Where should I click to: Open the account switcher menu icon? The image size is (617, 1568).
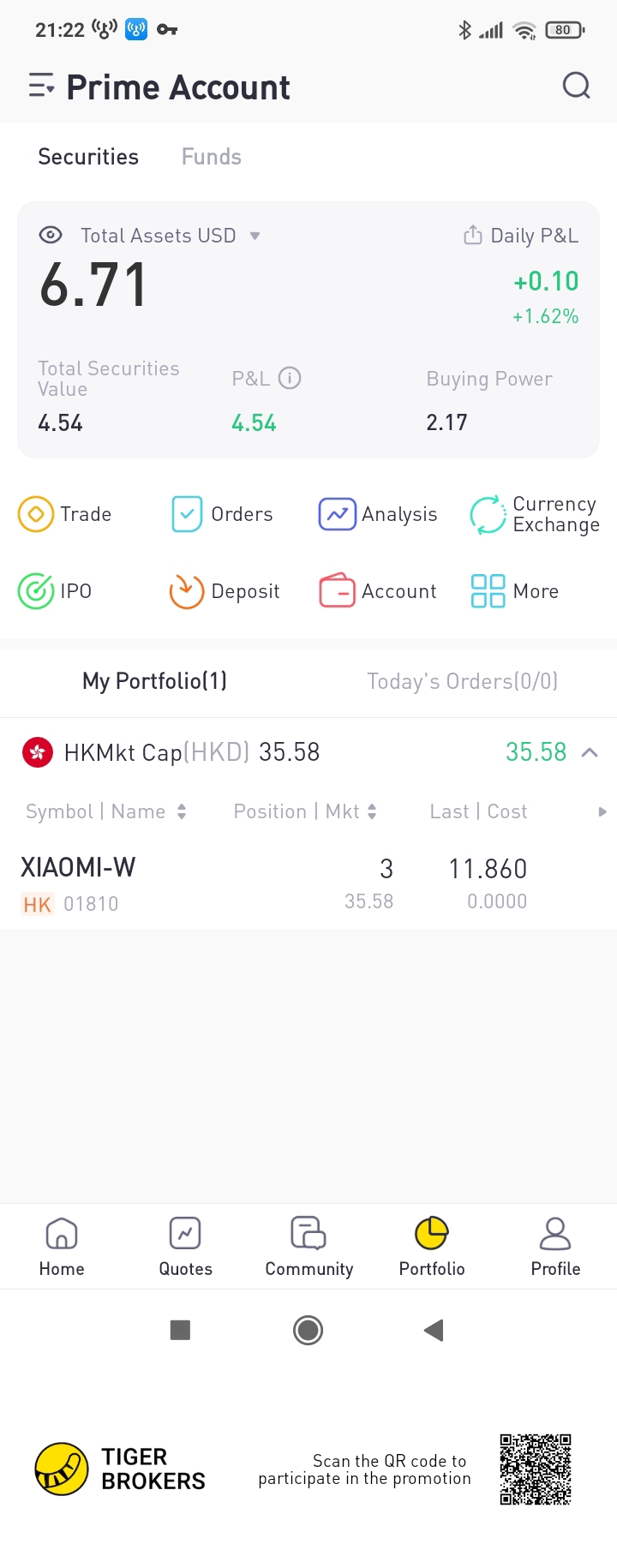tap(41, 86)
